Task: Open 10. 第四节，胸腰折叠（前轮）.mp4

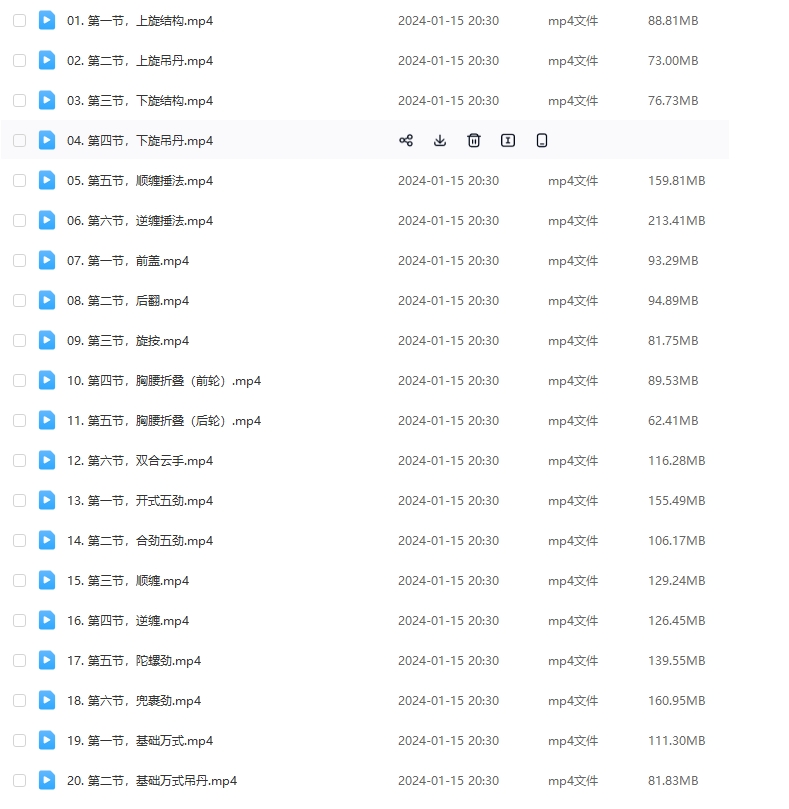Action: pos(163,380)
